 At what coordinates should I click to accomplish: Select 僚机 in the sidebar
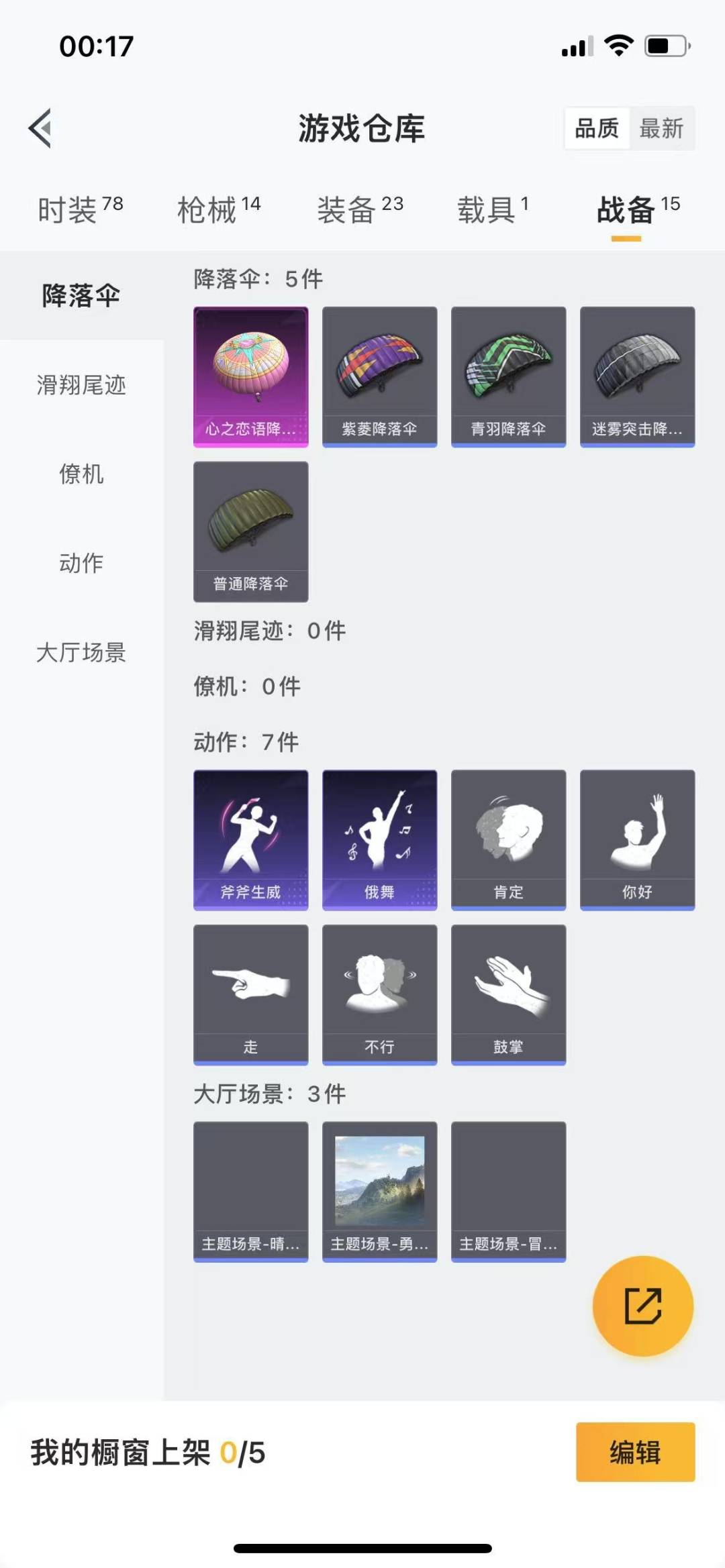(81, 474)
